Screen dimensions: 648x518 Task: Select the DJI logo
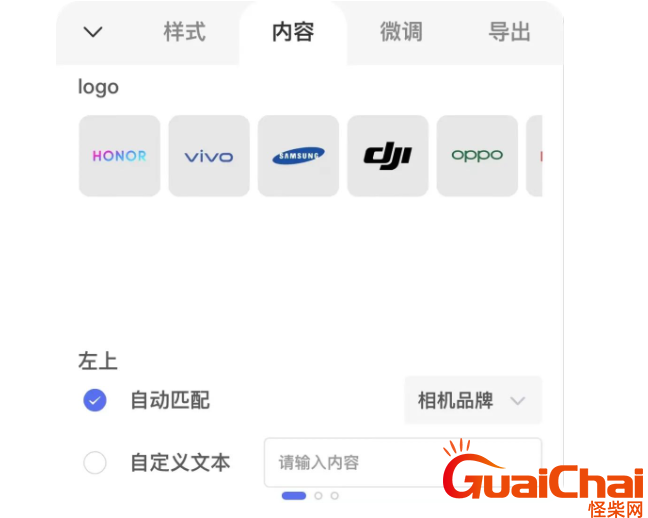387,156
